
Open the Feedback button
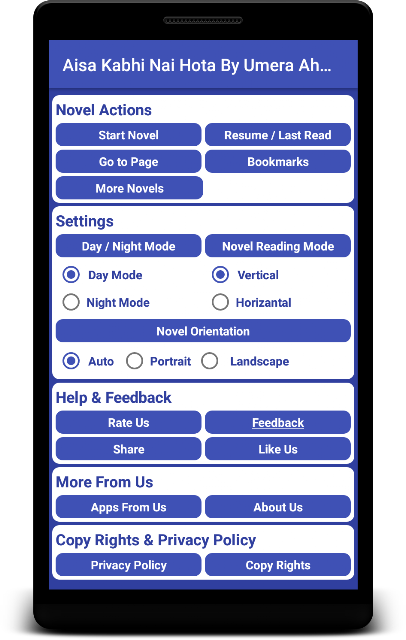[277, 422]
